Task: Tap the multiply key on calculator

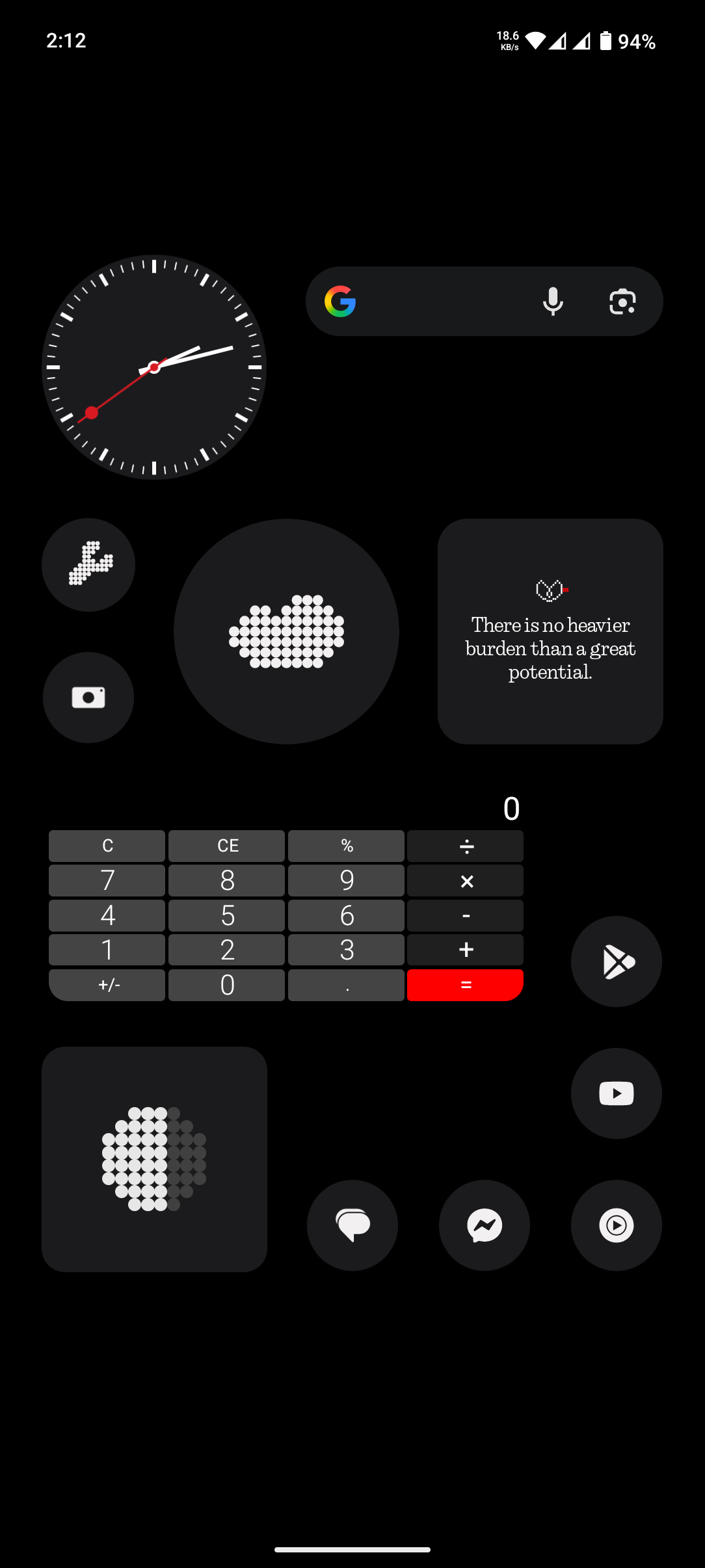Action: [x=466, y=881]
